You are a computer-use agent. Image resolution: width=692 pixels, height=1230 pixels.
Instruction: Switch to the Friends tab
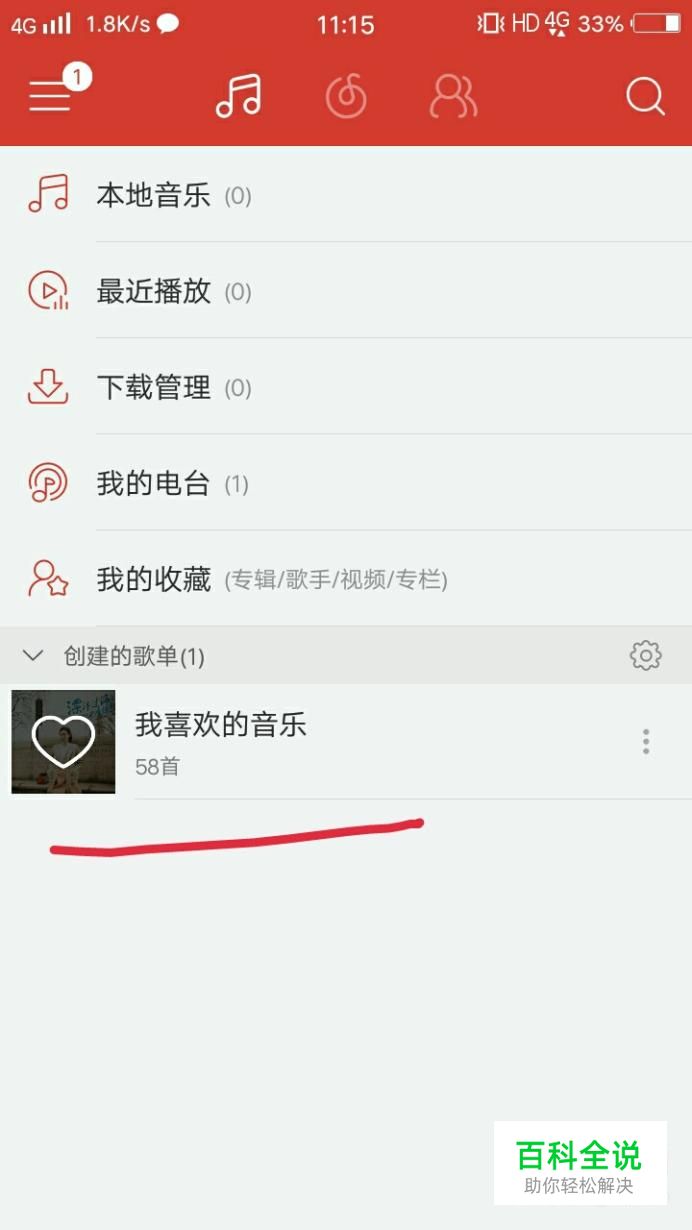(x=453, y=97)
